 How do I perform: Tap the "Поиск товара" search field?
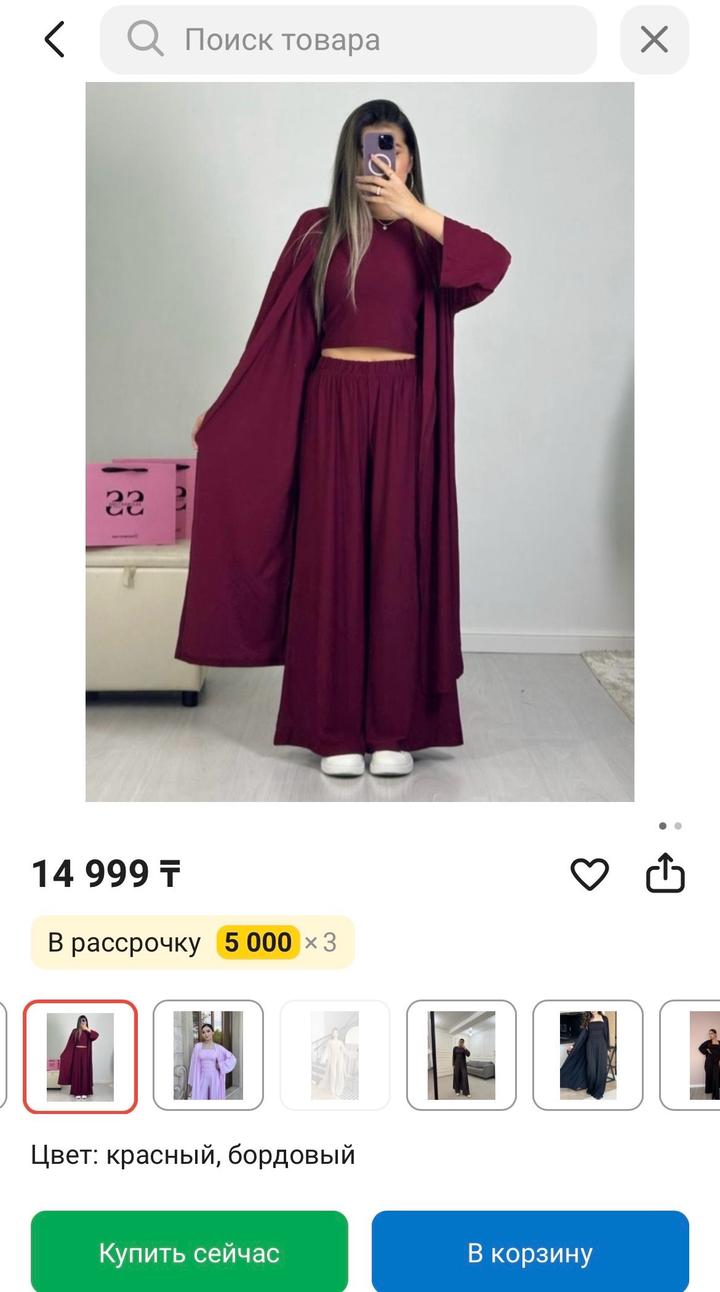point(348,40)
